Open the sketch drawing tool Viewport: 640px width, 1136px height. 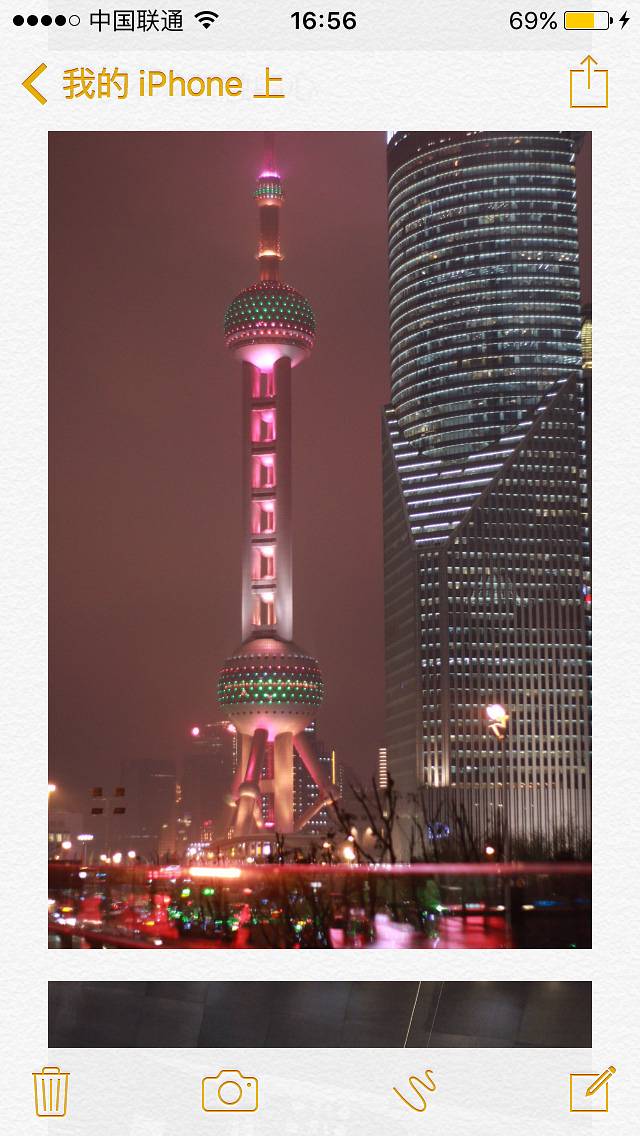(415, 1091)
